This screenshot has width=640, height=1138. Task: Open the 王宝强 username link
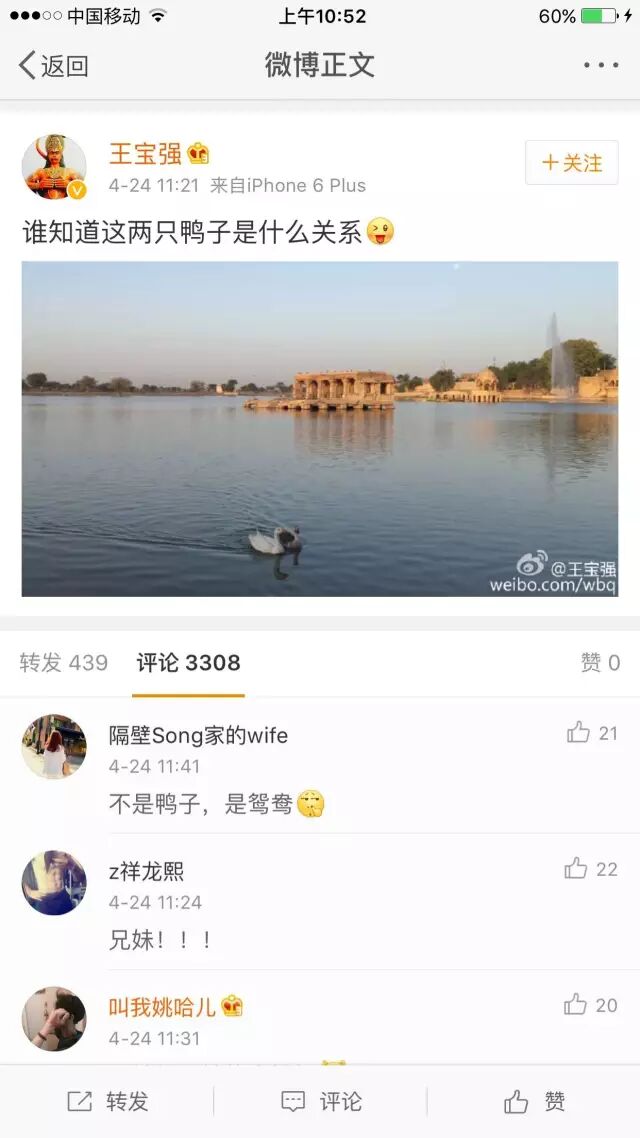[146, 154]
